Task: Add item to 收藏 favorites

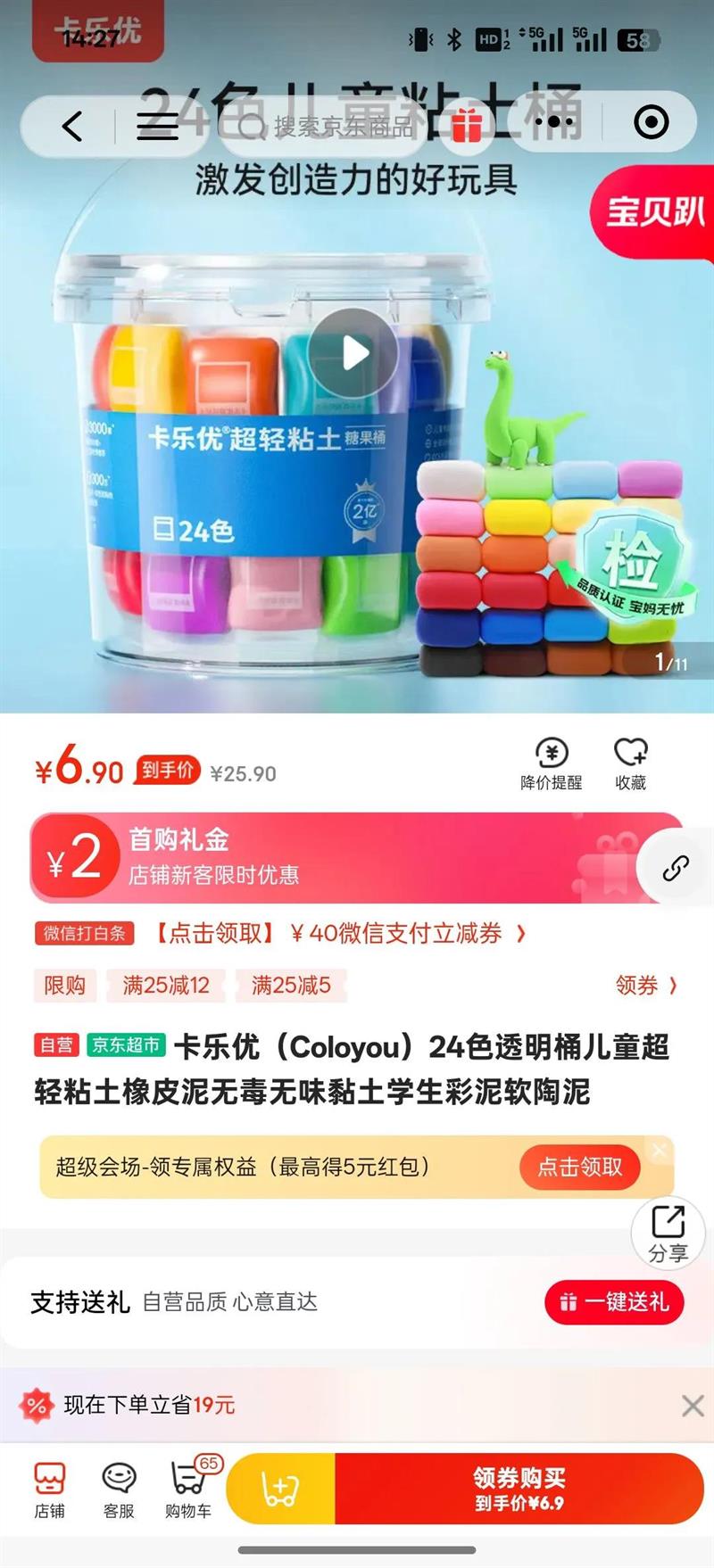Action: click(x=630, y=764)
